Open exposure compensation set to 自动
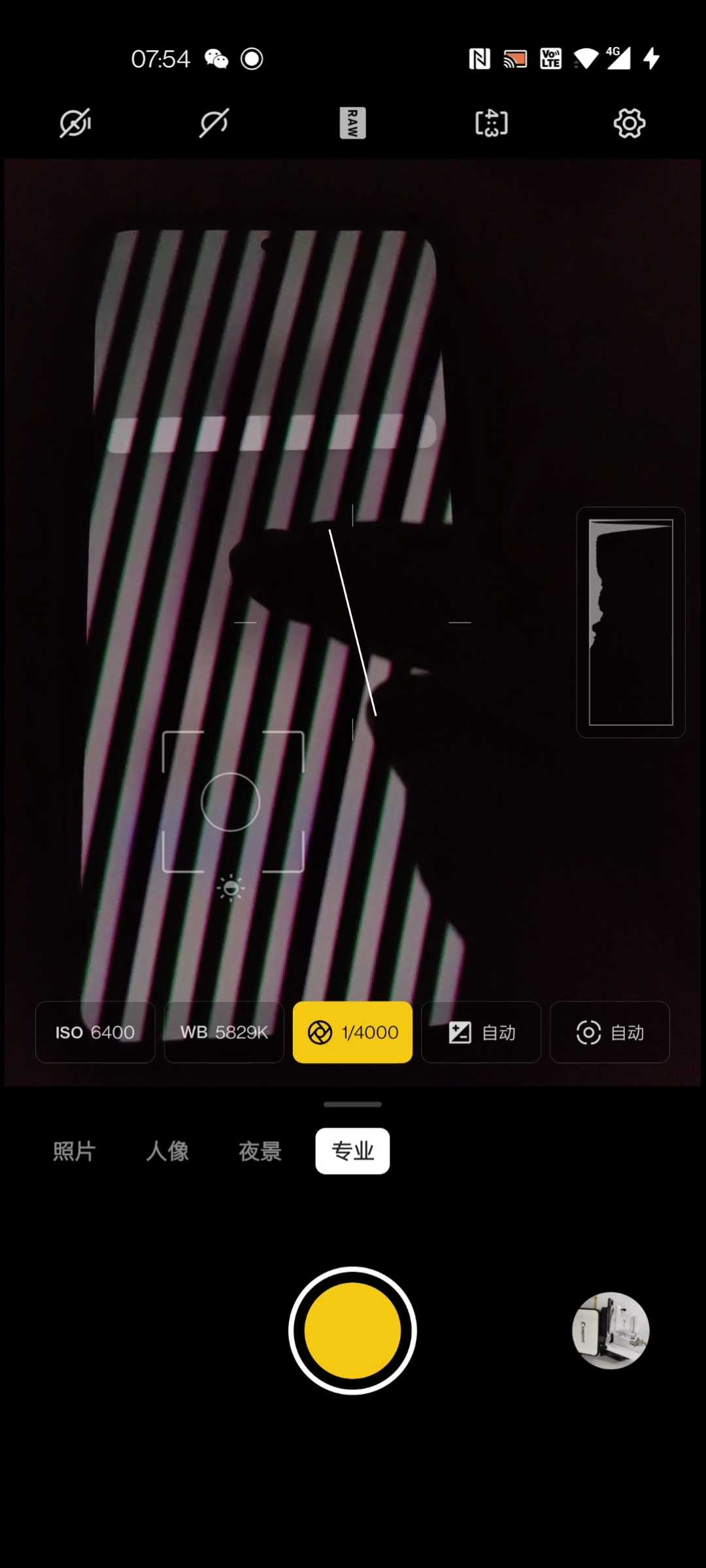Viewport: 706px width, 1568px height. pyautogui.click(x=481, y=1032)
